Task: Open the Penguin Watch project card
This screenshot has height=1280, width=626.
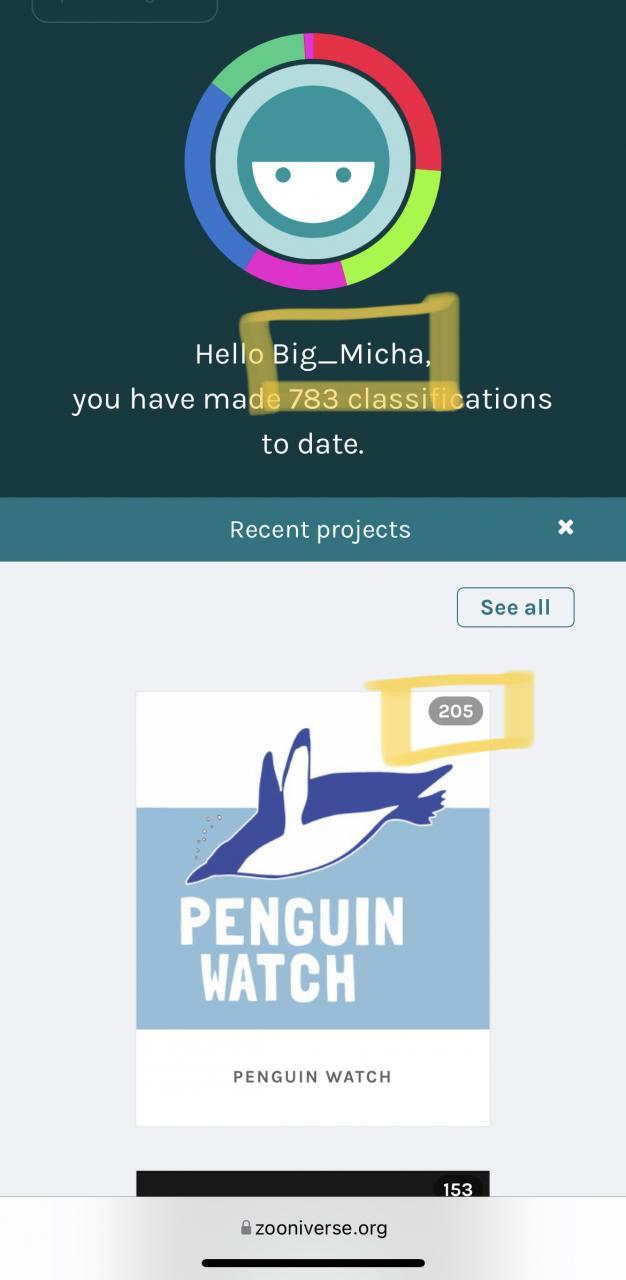Action: (x=313, y=908)
